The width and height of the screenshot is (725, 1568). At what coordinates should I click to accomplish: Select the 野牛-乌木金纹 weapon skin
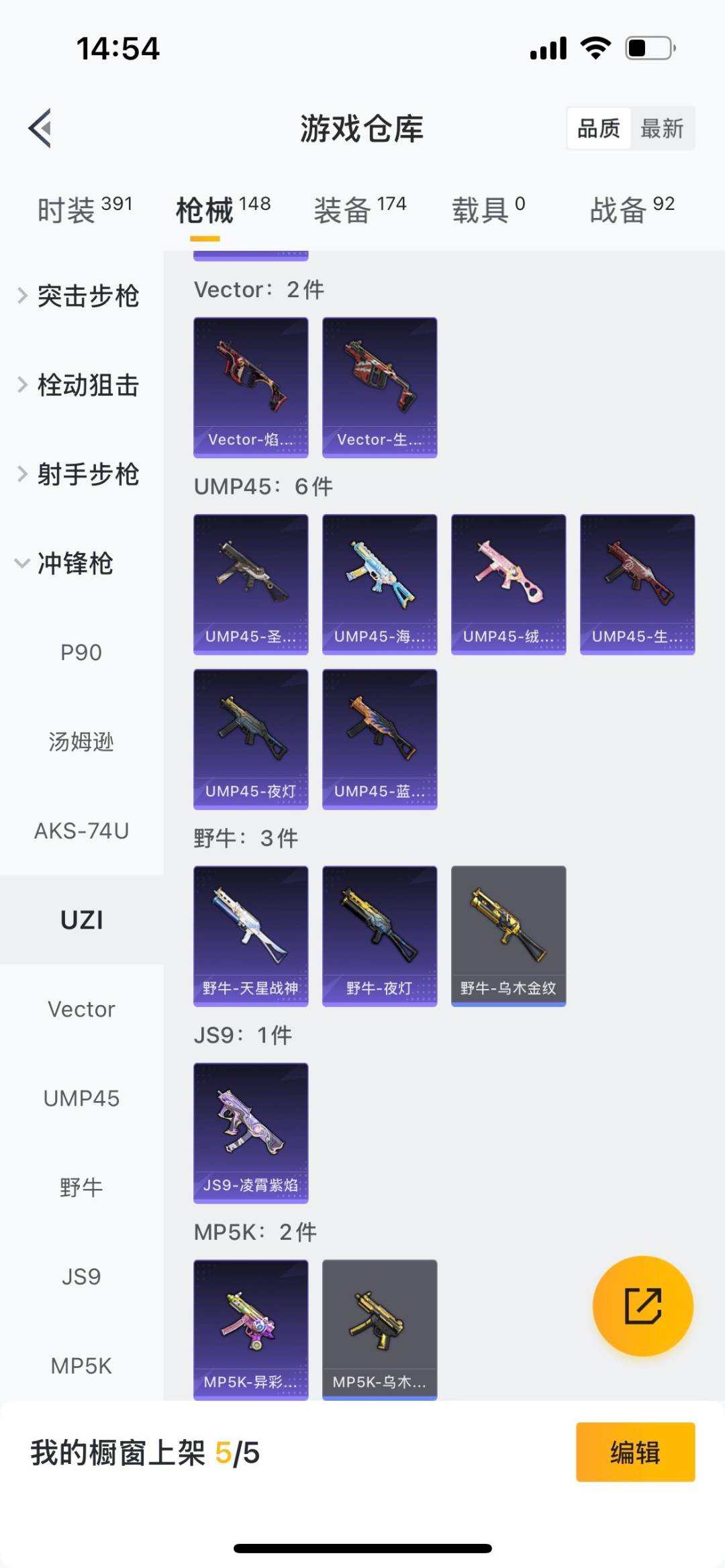pos(508,935)
